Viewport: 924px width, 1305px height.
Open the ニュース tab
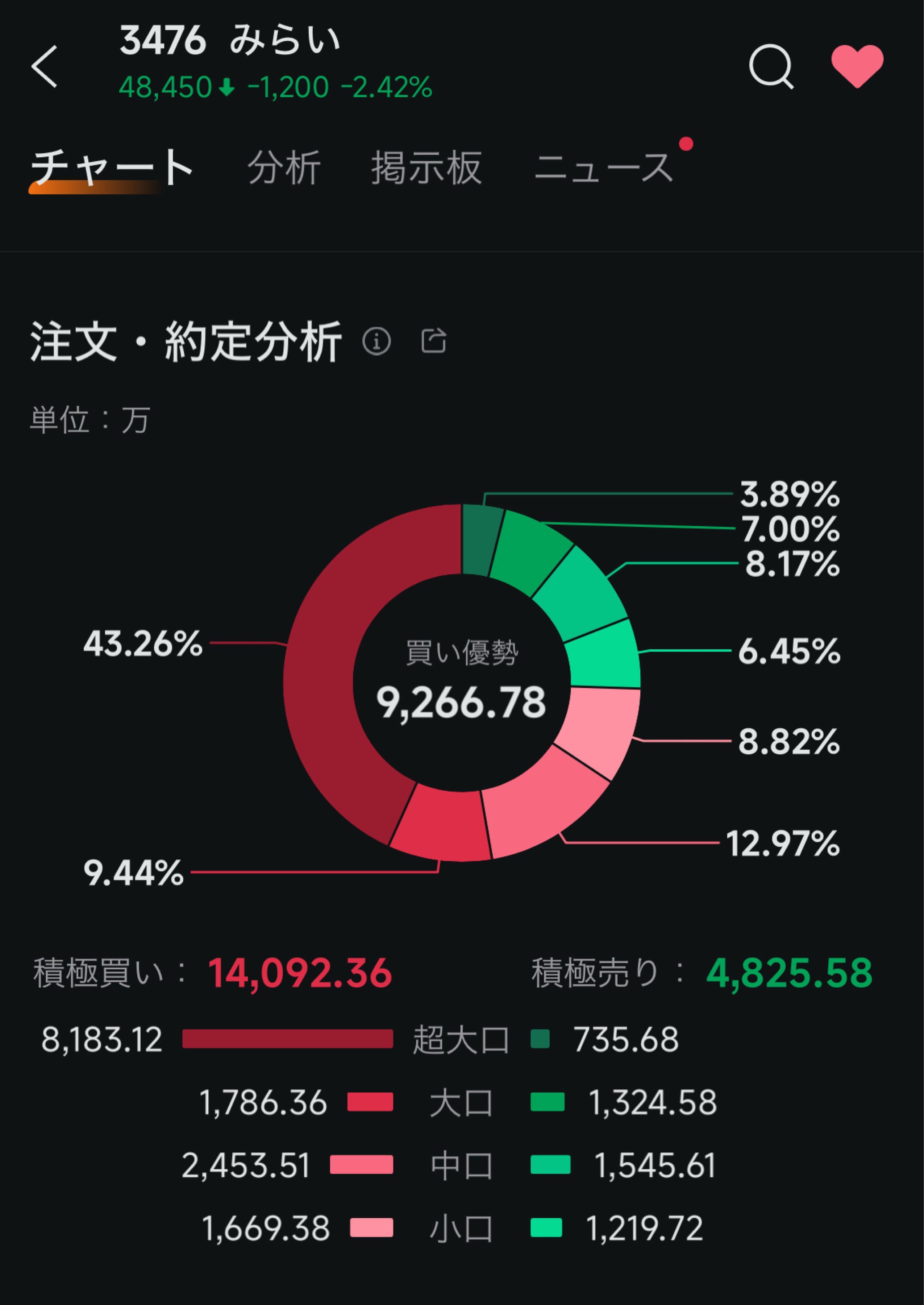pos(604,168)
